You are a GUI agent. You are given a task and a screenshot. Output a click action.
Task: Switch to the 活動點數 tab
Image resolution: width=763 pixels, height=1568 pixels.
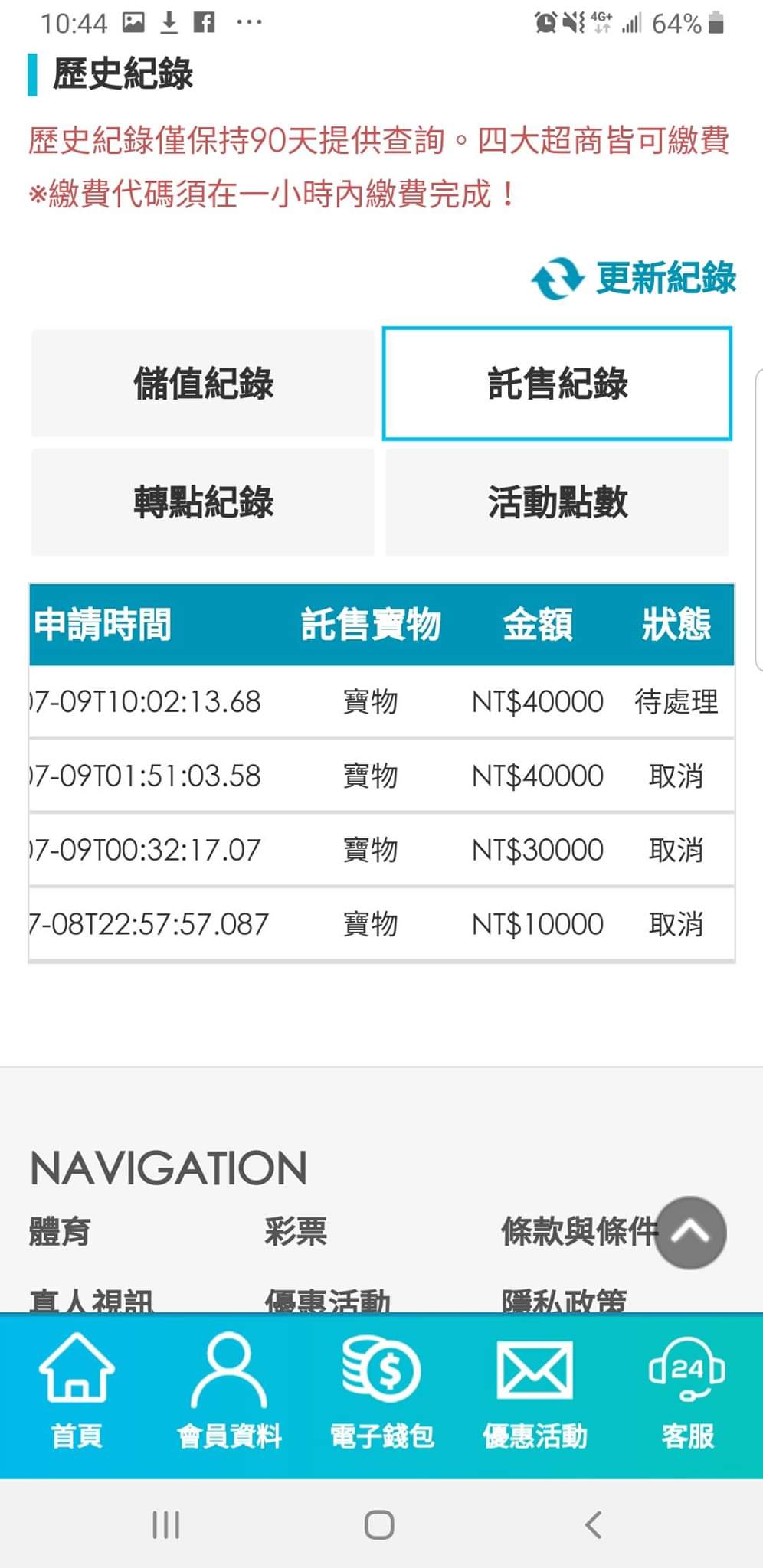[557, 502]
